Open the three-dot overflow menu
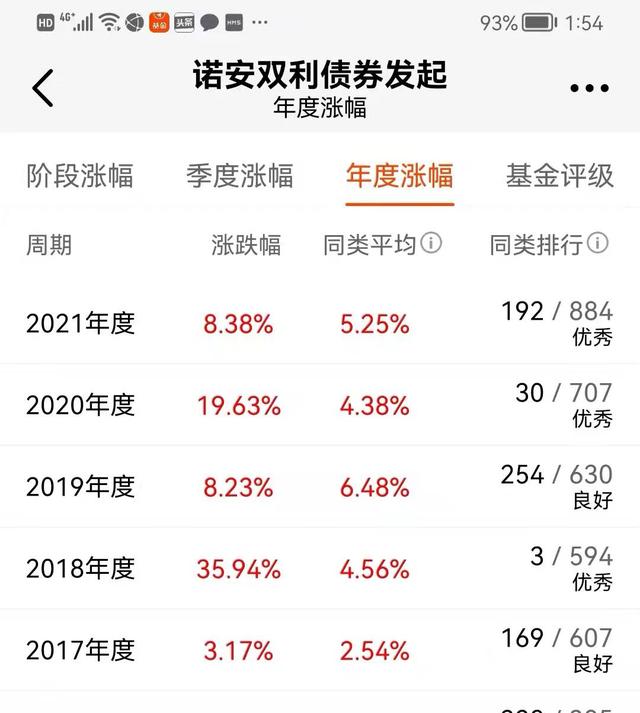The image size is (640, 713). tap(589, 89)
